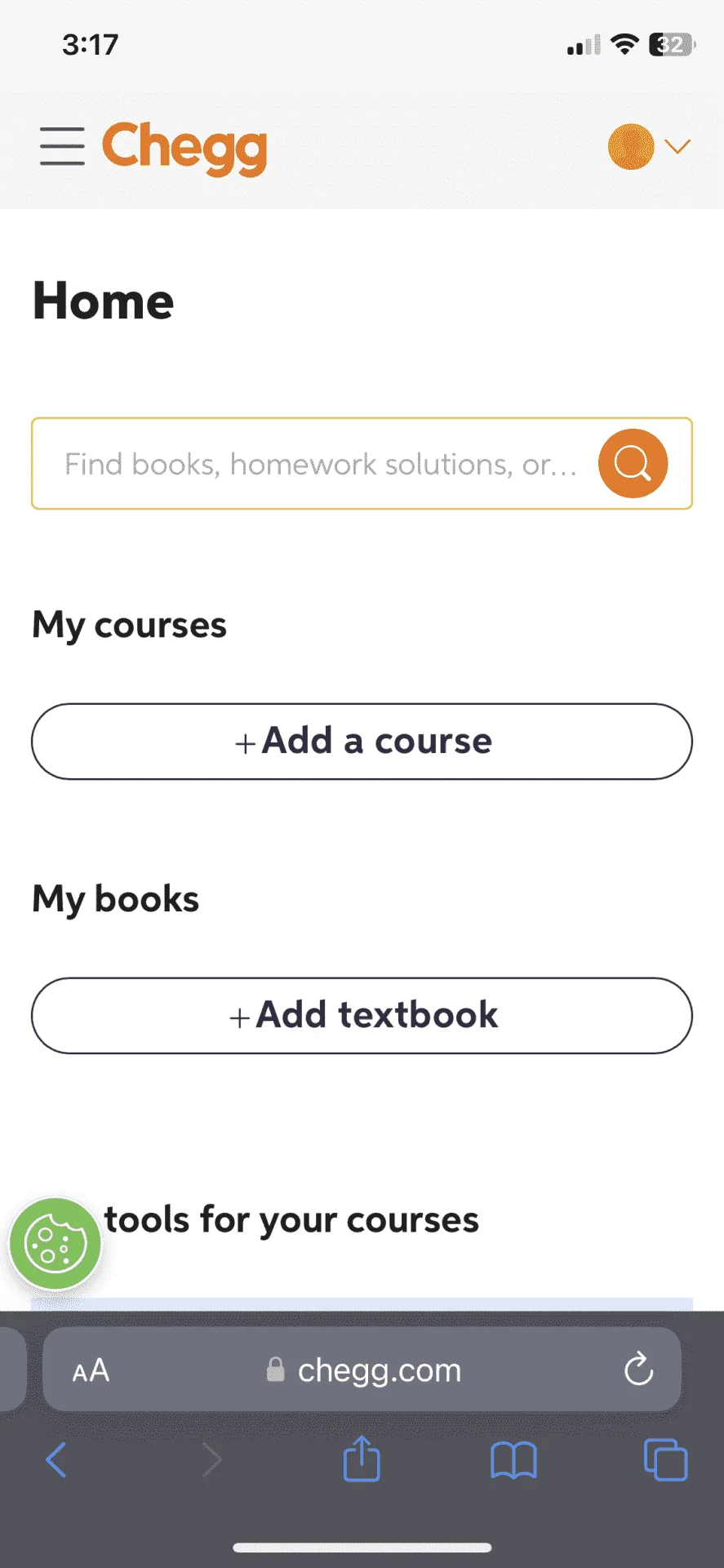Reload the page
The height and width of the screenshot is (1568, 724).
pos(638,1370)
